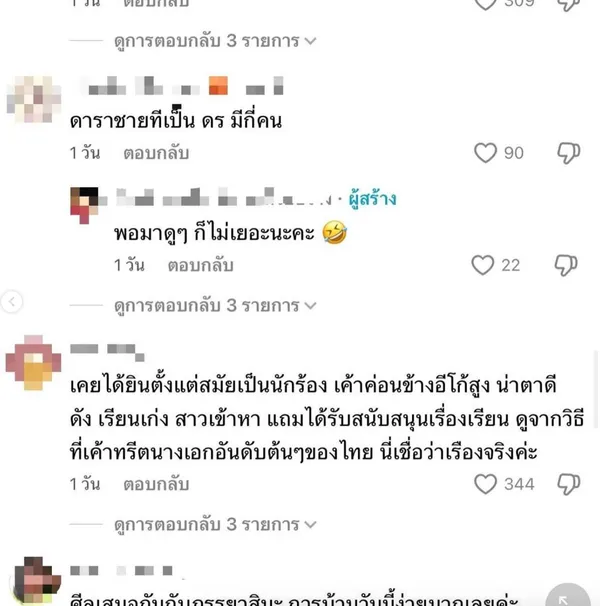Like the creator's reply "พอมาดูๆ ก็ไม่เยอะนะคะ"
This screenshot has height=606, width=600.
click(483, 265)
